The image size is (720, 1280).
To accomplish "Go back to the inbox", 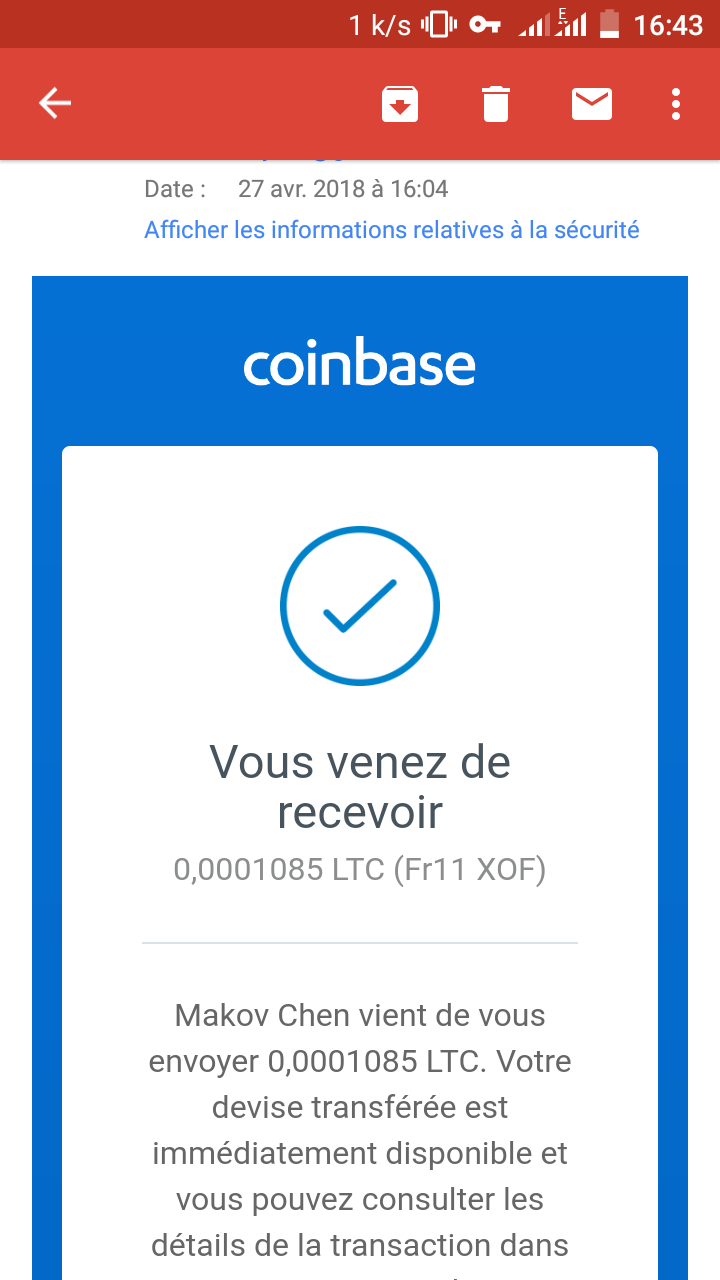I will click(55, 103).
